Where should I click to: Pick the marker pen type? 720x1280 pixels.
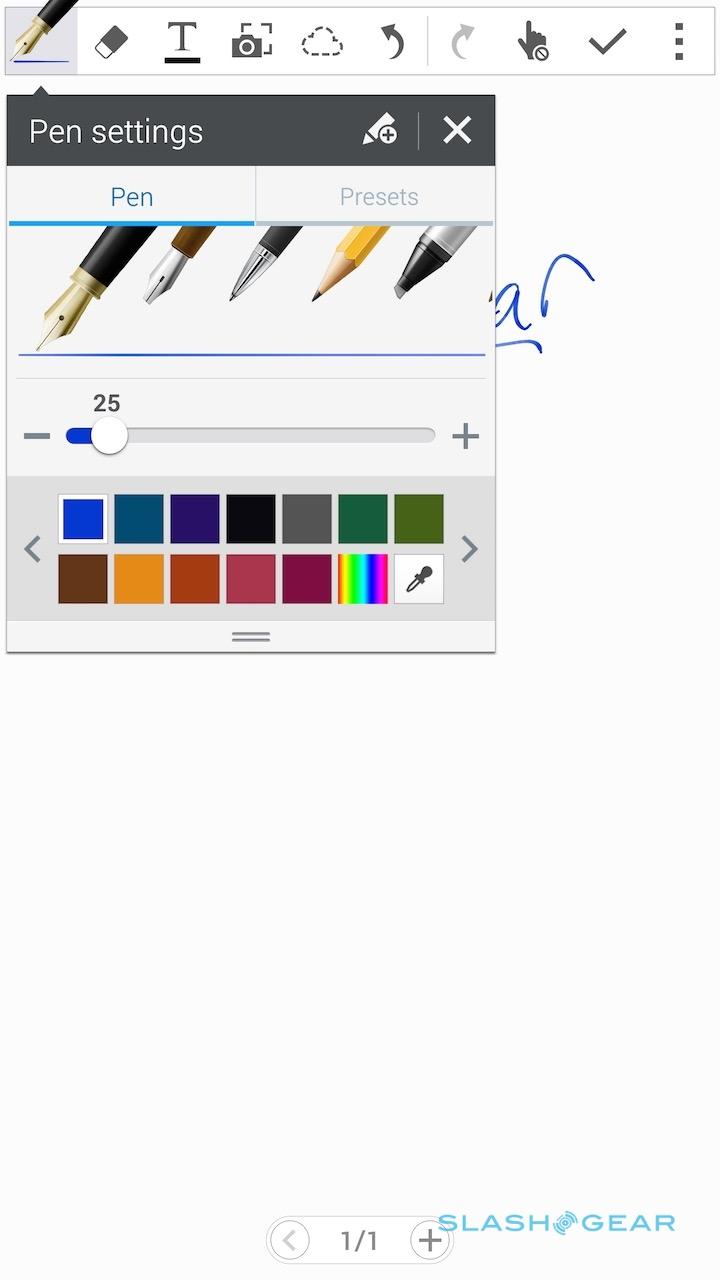pos(427,260)
